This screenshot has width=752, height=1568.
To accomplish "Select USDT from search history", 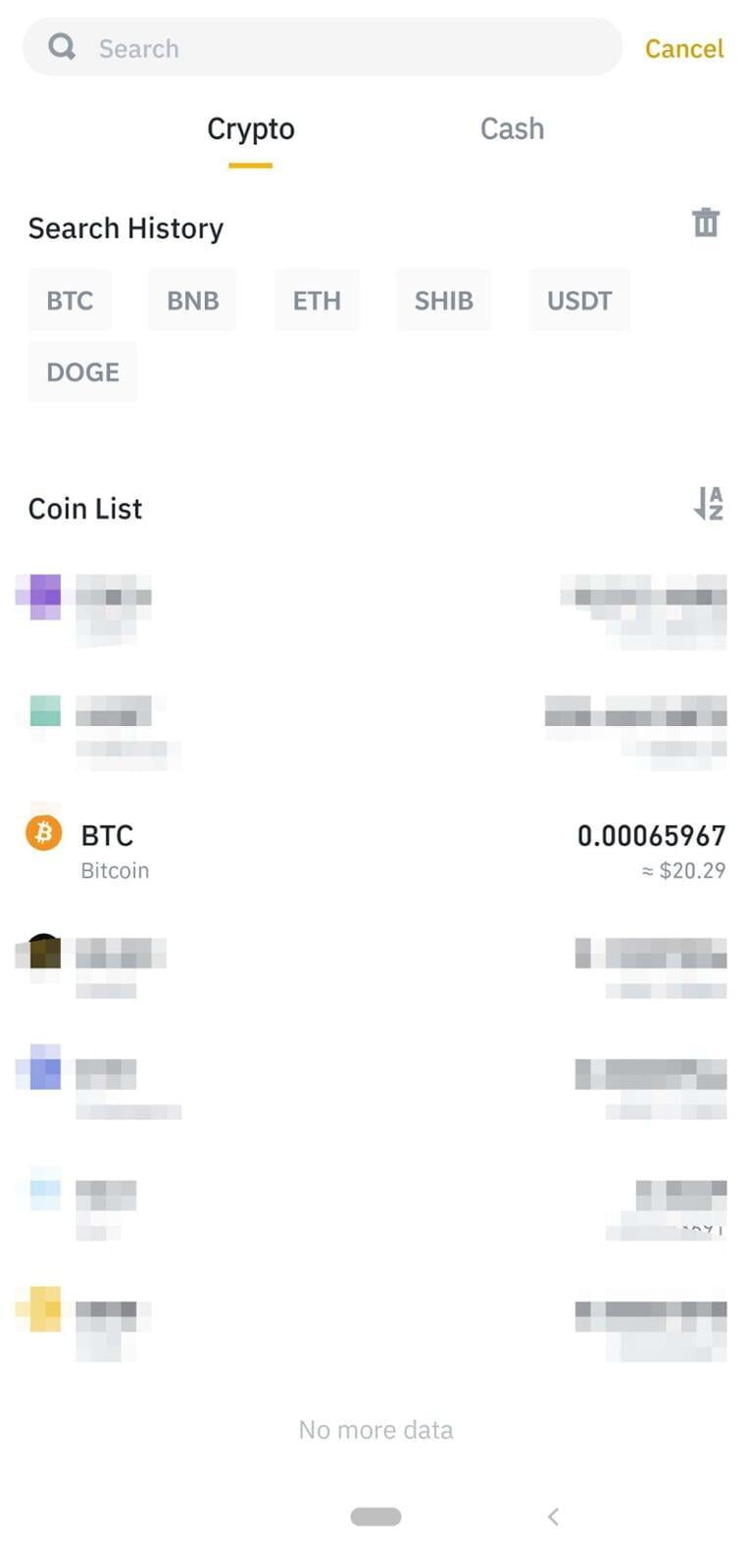I will tap(579, 300).
